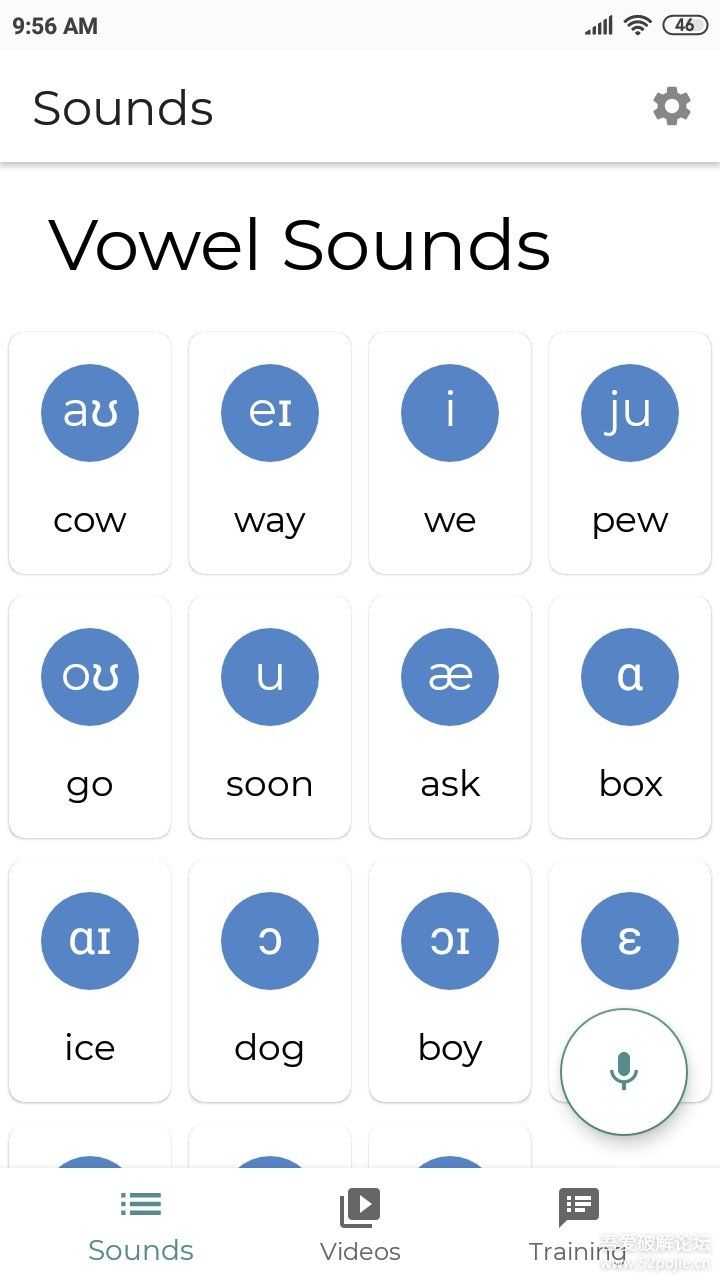Tap the microphone floating button
The image size is (720, 1280).
click(623, 1071)
